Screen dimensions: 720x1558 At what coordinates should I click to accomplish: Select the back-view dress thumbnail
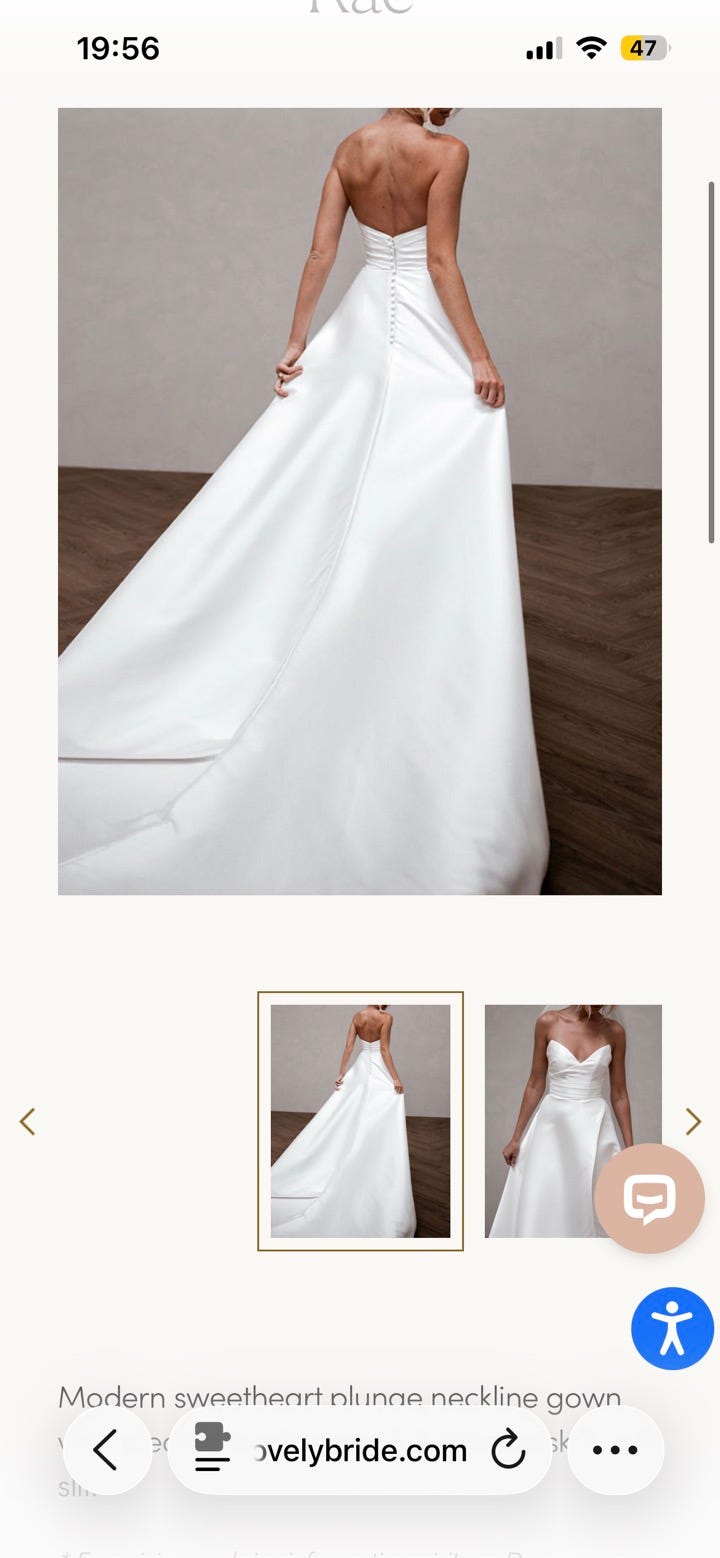[x=360, y=1121]
